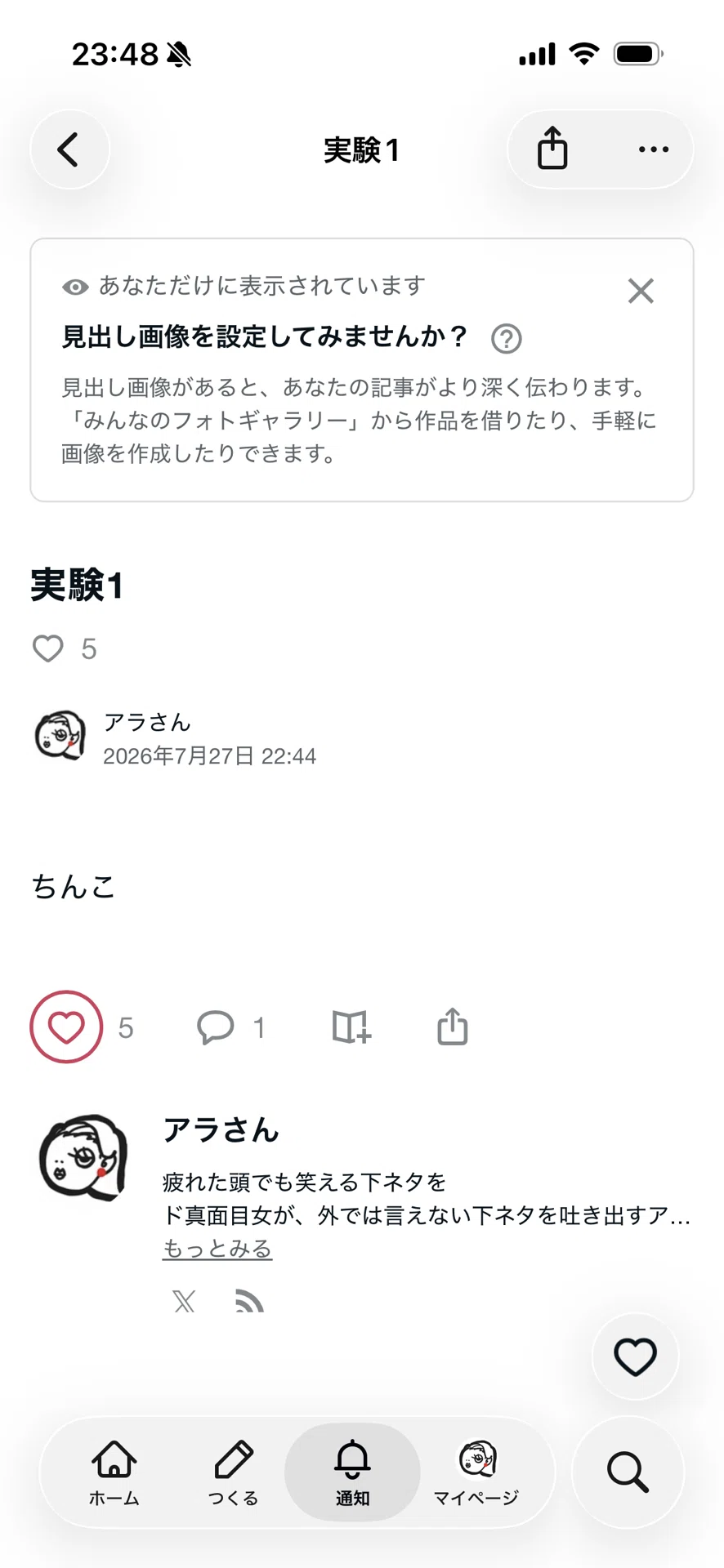Image resolution: width=724 pixels, height=1568 pixels.
Task: Open the RSS feed icon
Action: pos(249,1300)
